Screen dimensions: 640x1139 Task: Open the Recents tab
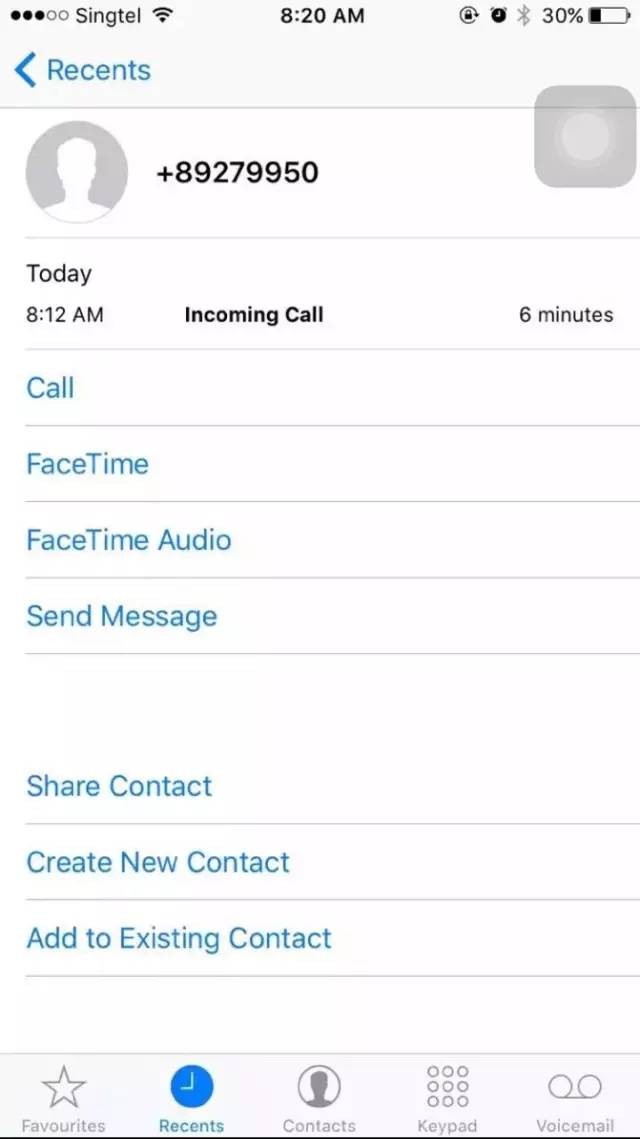(191, 1098)
